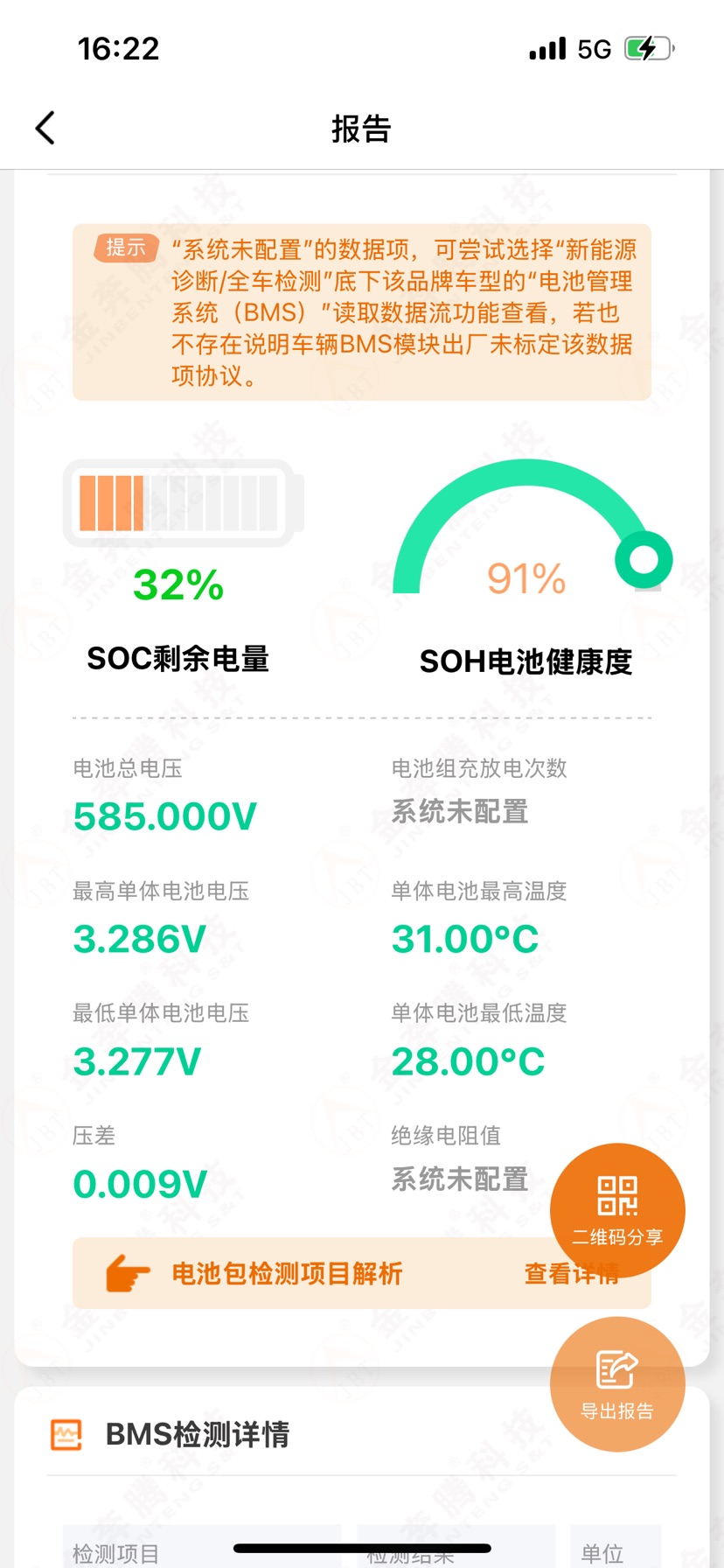Open 查看详情 for 电池包检测项目解析

[x=573, y=1273]
